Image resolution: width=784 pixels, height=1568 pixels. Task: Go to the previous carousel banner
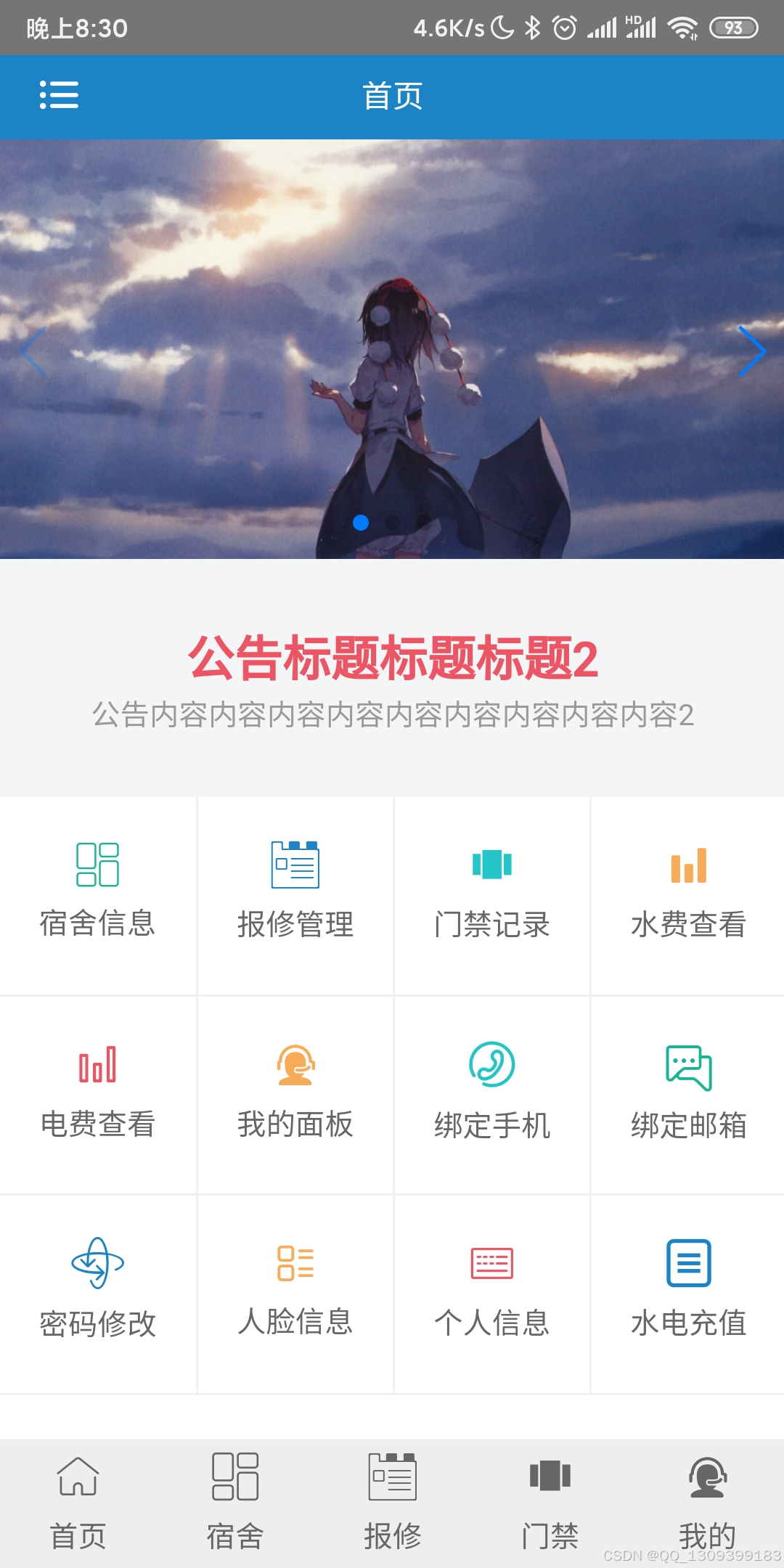point(33,351)
